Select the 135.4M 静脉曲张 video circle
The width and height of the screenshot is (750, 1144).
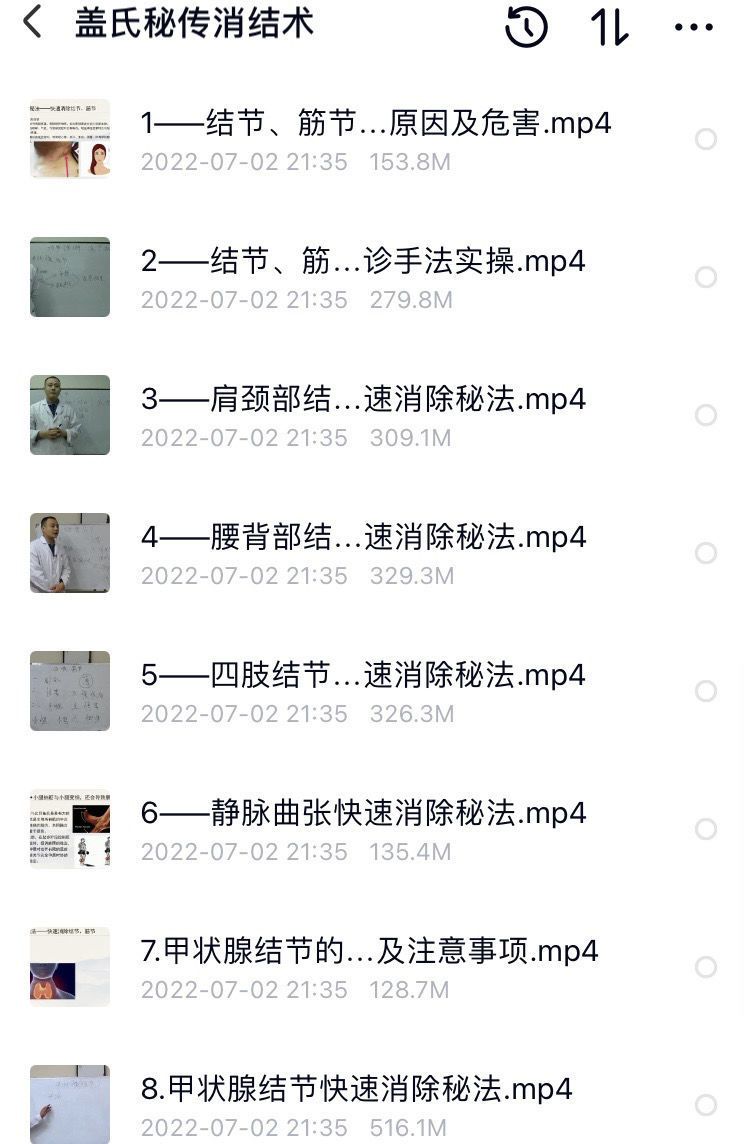(x=706, y=830)
